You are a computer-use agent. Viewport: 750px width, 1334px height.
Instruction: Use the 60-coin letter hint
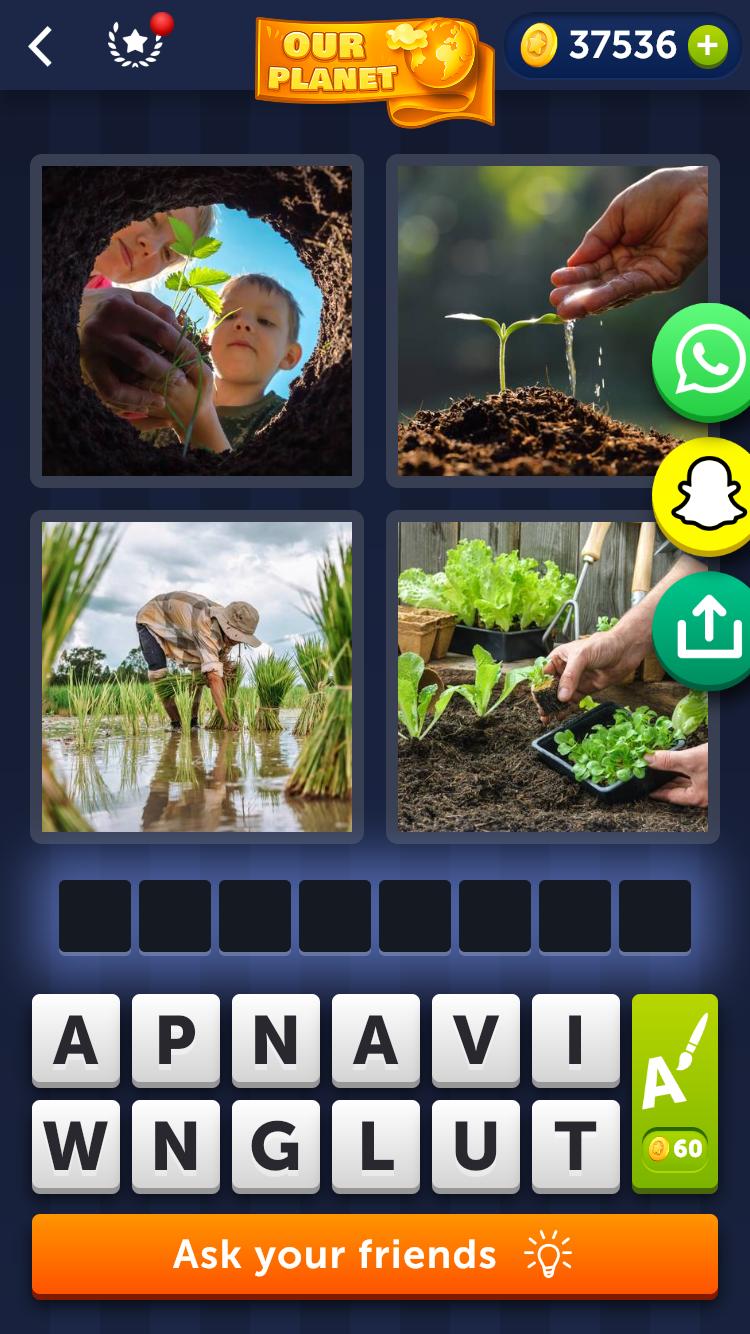tap(675, 1092)
